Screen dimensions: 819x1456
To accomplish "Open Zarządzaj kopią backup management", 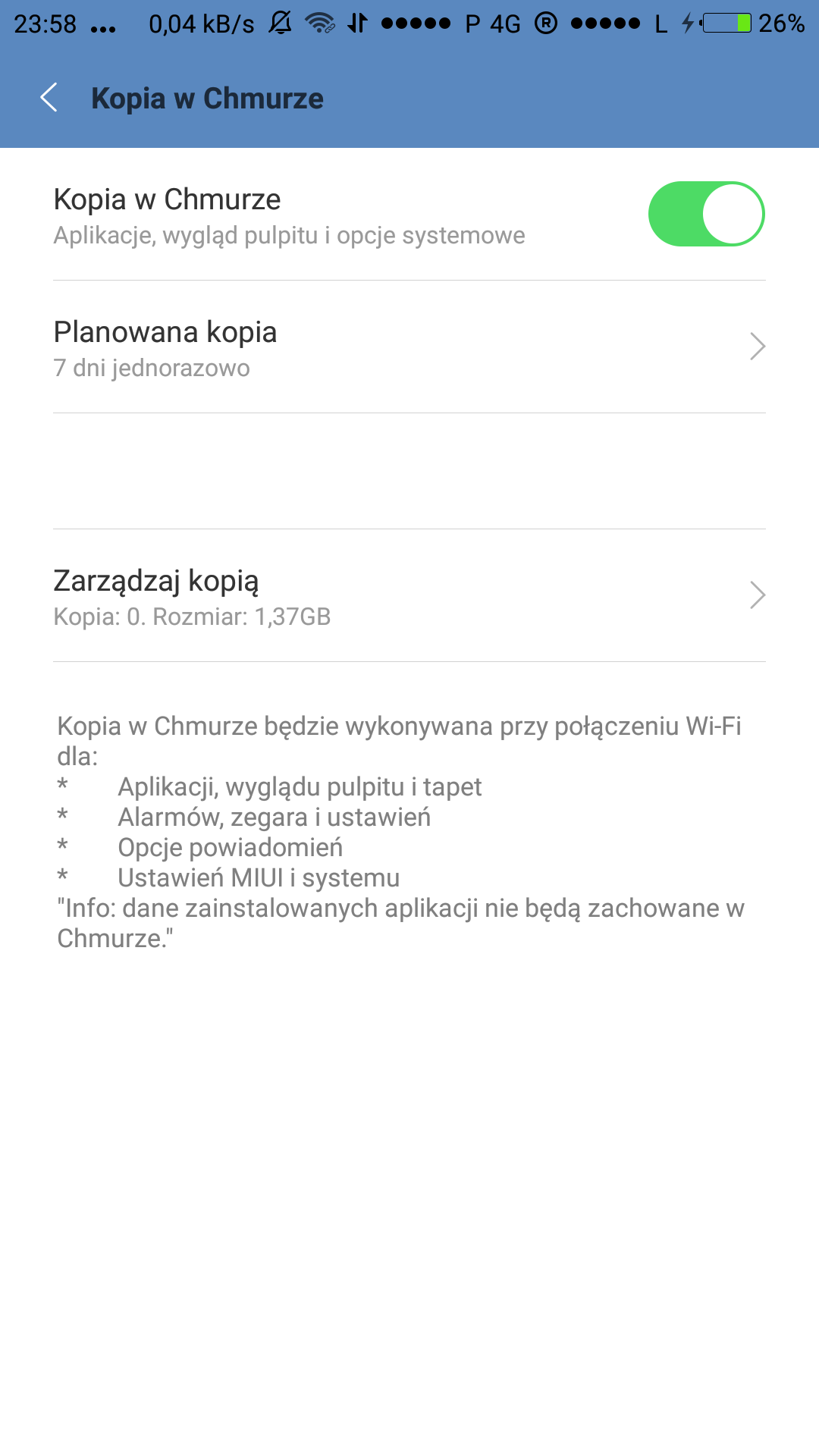I will pyautogui.click(x=409, y=596).
